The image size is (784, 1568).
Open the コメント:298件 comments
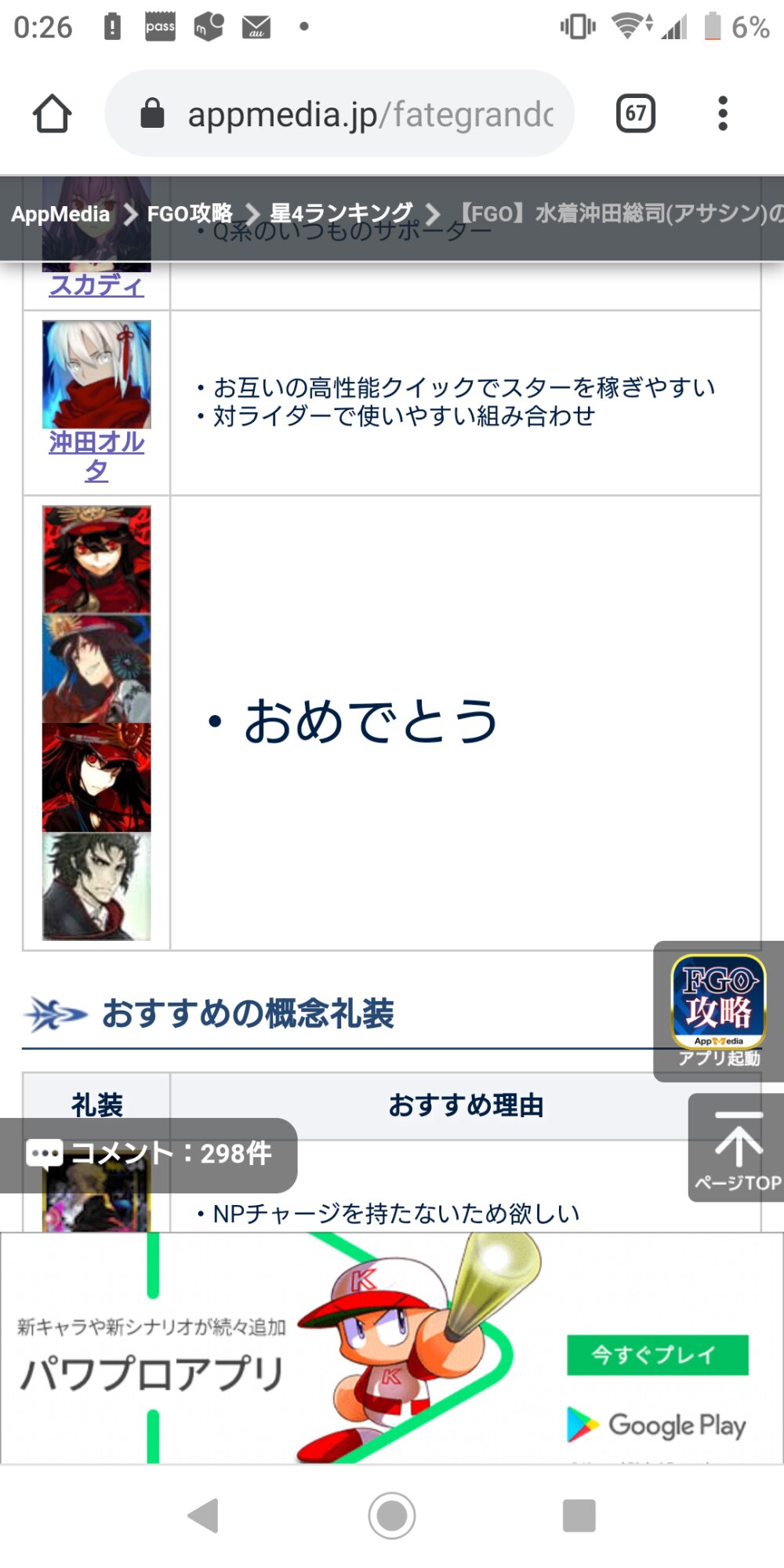point(149,1154)
